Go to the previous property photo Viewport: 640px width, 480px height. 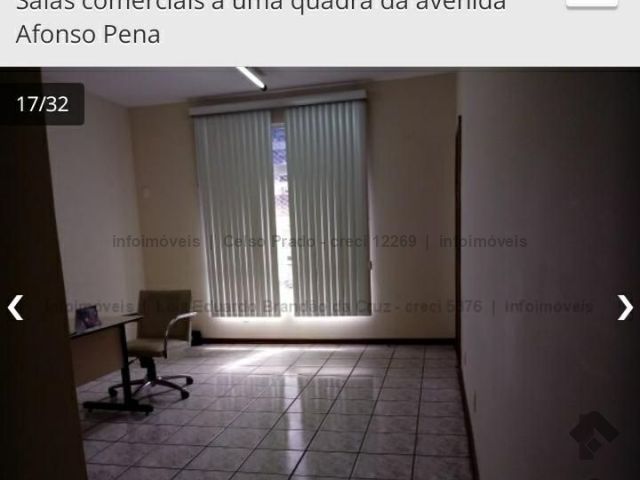15,307
